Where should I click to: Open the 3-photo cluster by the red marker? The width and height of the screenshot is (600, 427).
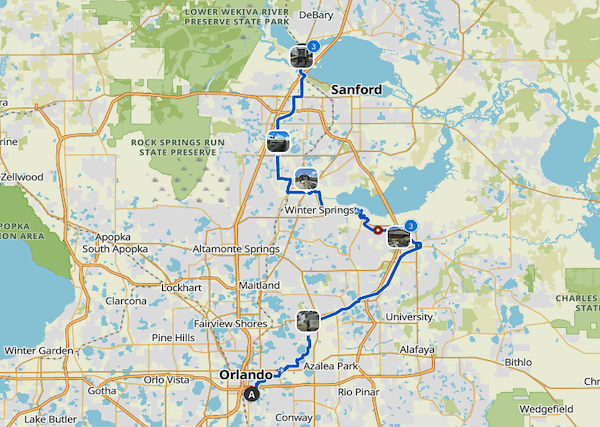(x=399, y=237)
